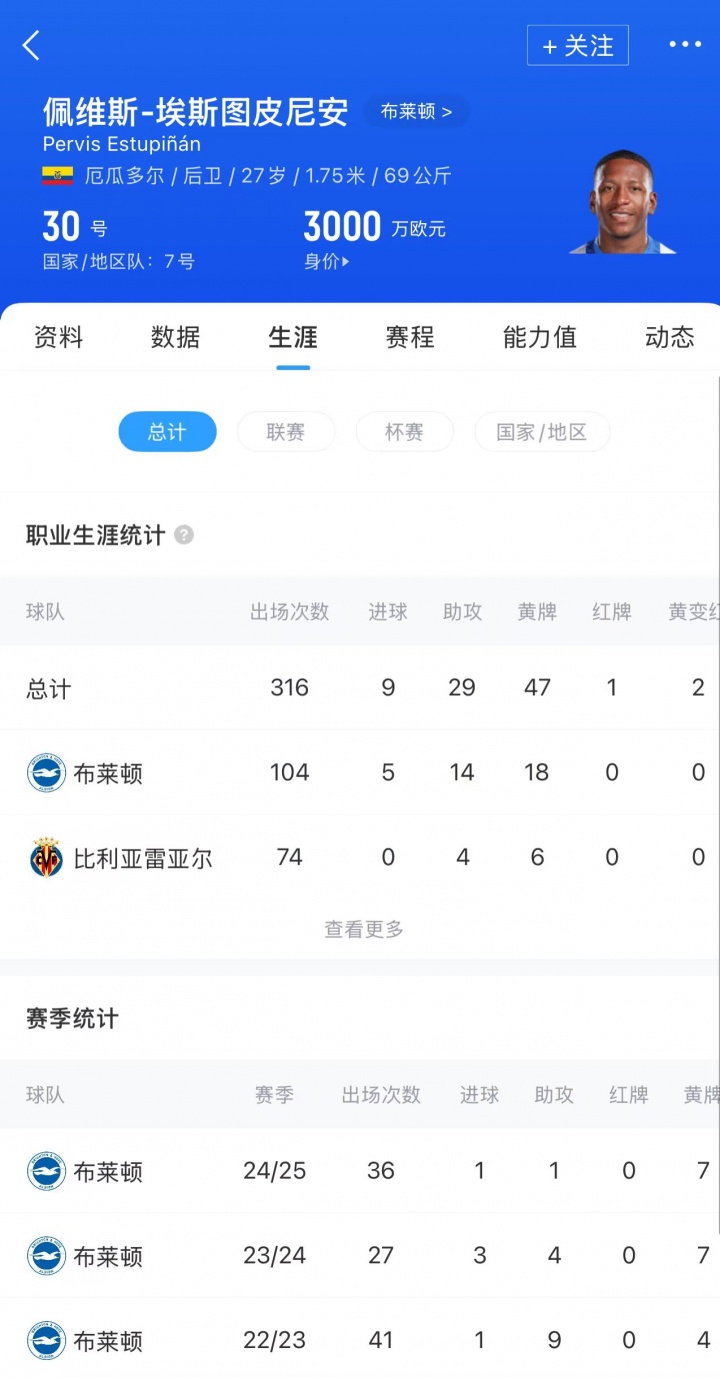Switch to the 资料 tab
This screenshot has width=720, height=1378.
point(59,337)
